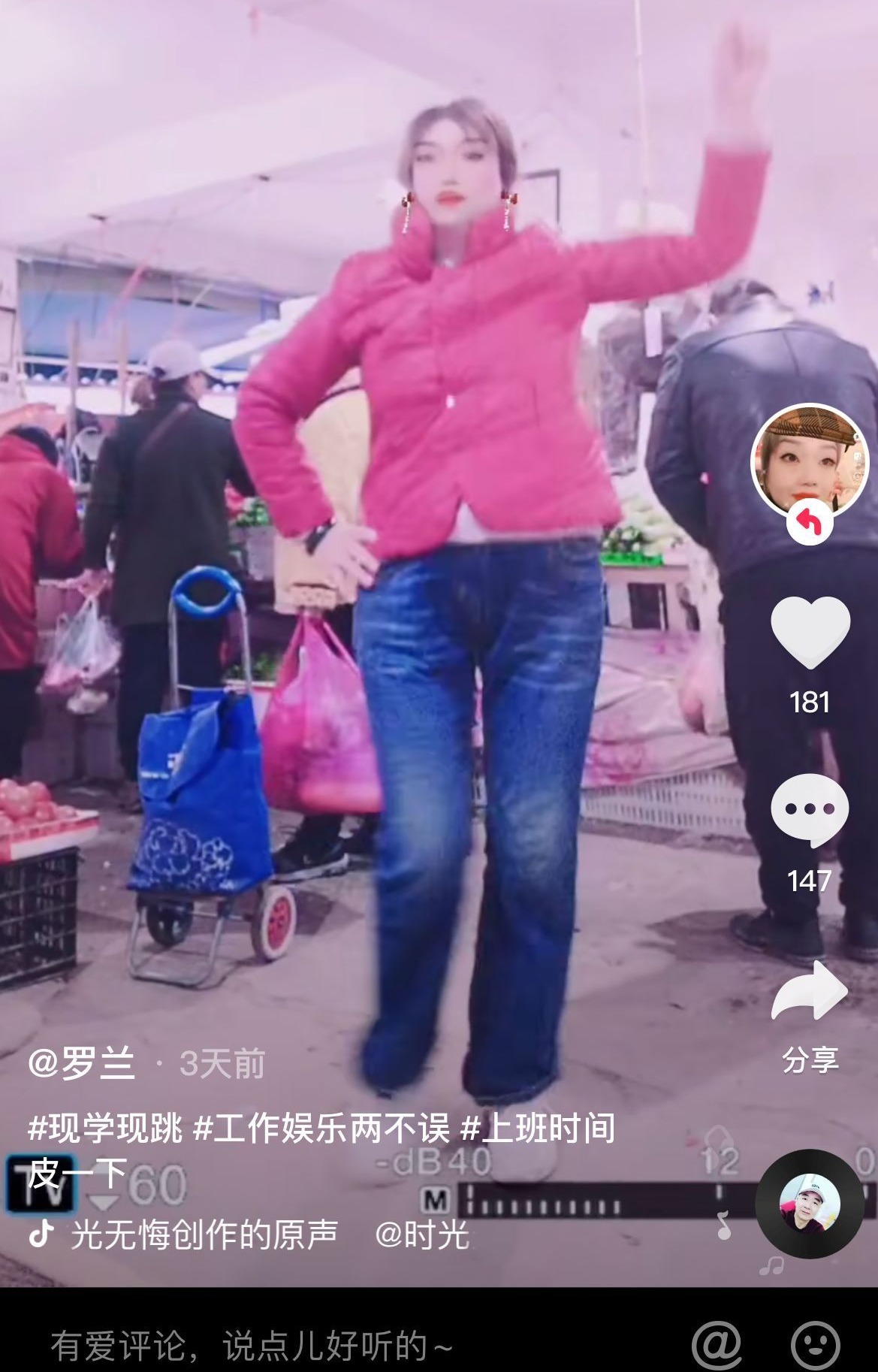Share this video via 分享
This screenshot has height=1372, width=878.
pyautogui.click(x=810, y=993)
